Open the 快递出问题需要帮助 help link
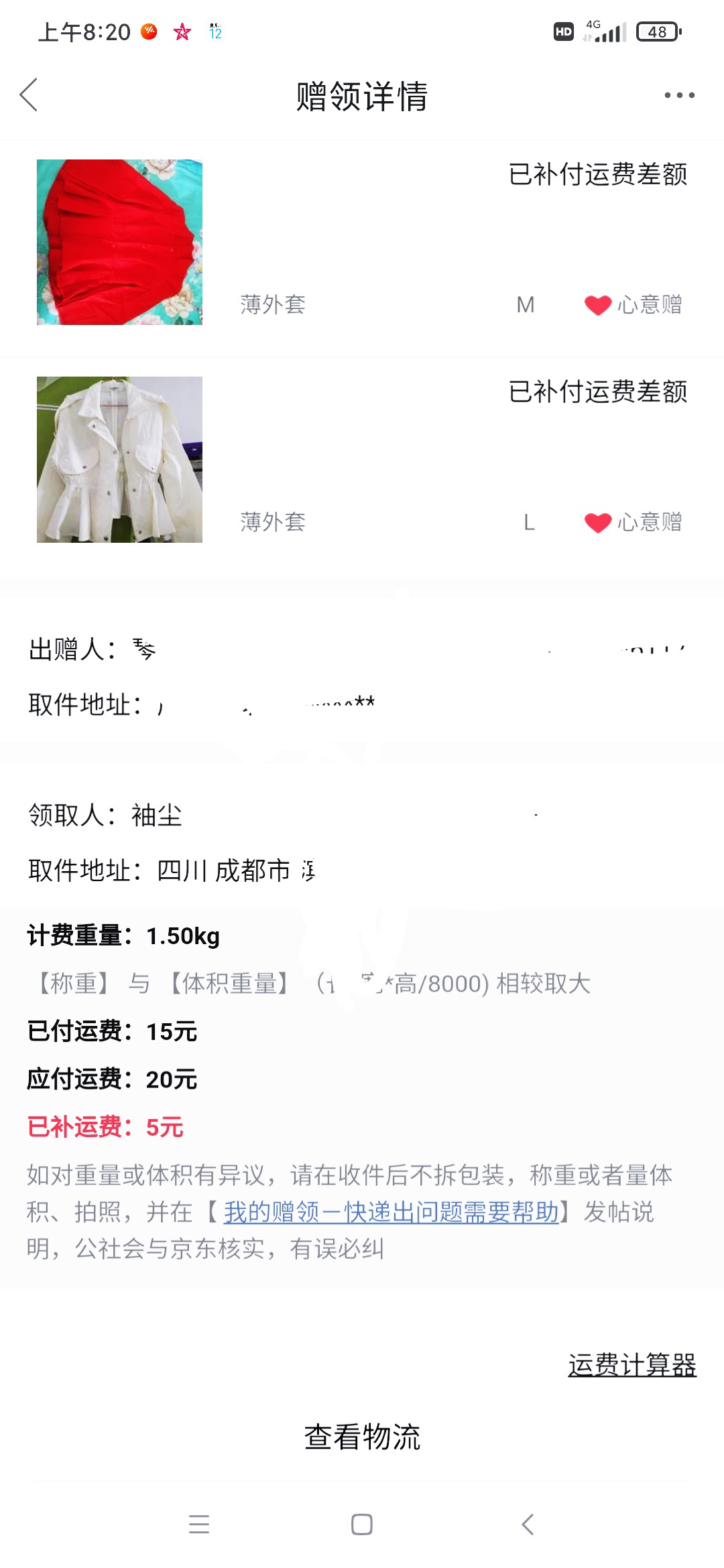 coord(391,1212)
